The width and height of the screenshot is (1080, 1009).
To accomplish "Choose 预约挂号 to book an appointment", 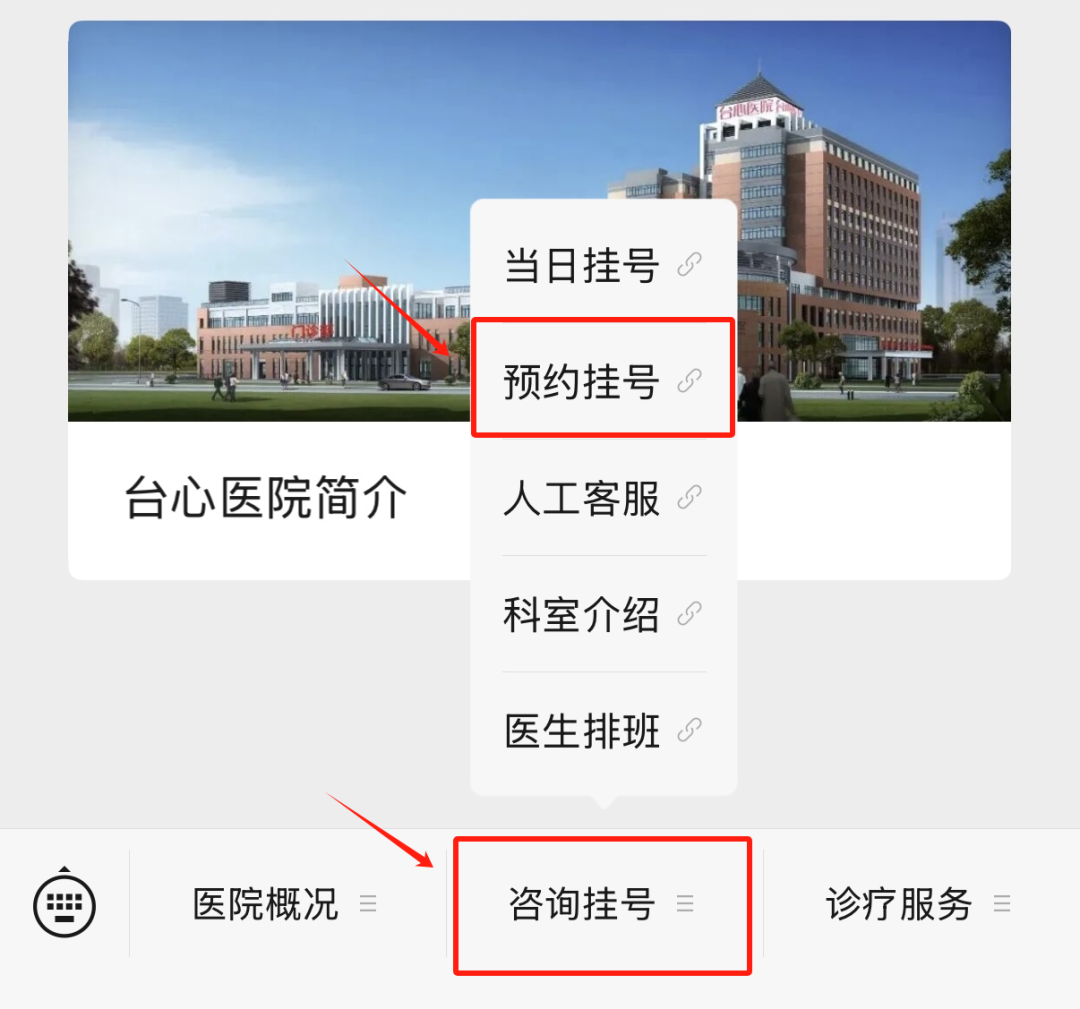I will tap(602, 381).
